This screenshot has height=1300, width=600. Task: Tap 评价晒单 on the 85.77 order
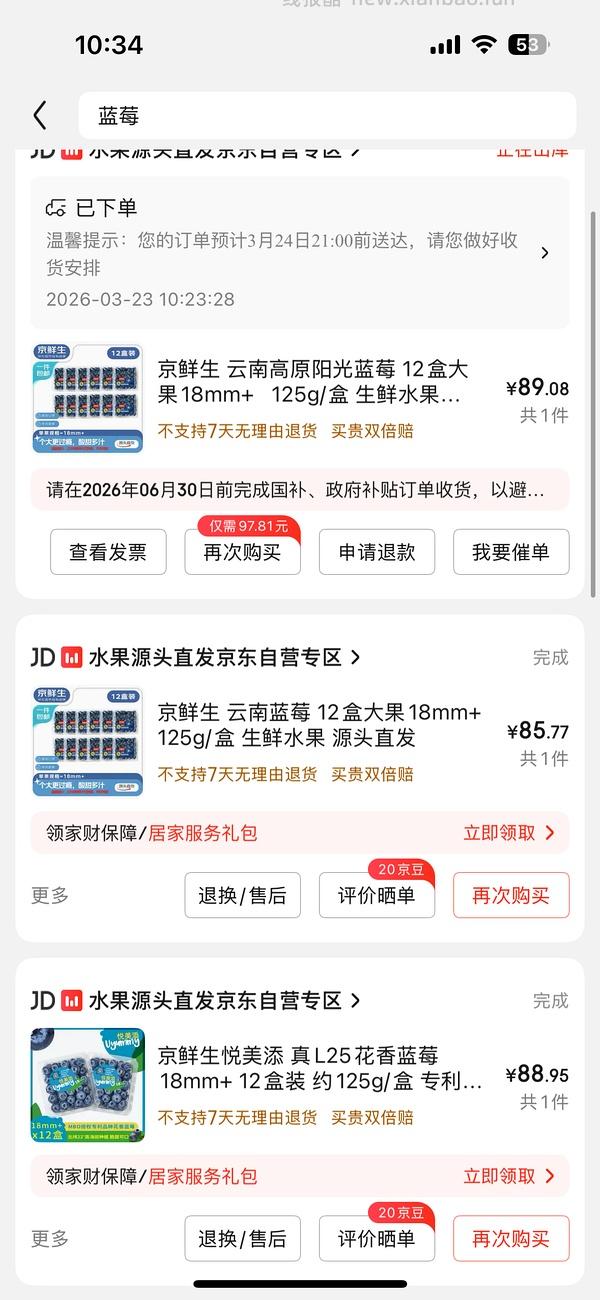(x=376, y=895)
